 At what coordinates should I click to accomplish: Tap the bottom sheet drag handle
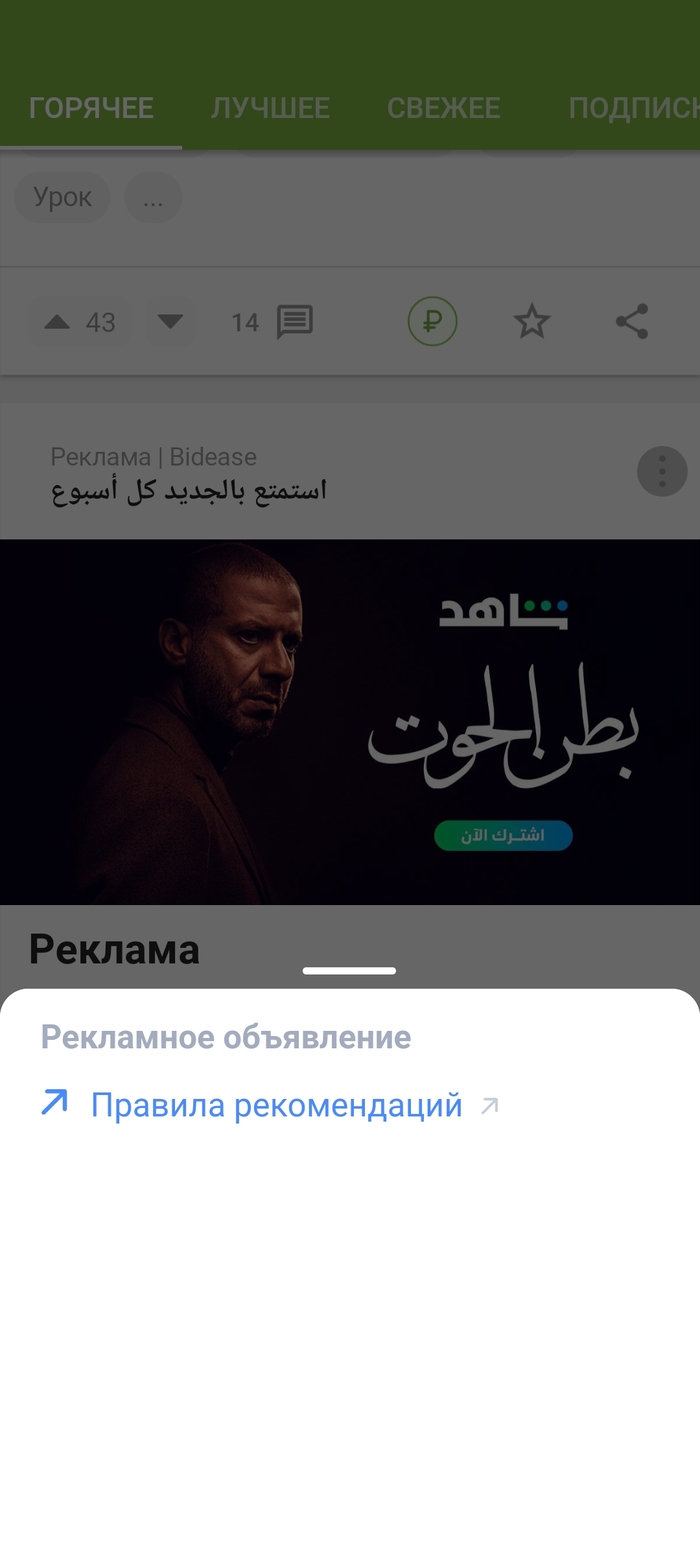click(x=349, y=970)
